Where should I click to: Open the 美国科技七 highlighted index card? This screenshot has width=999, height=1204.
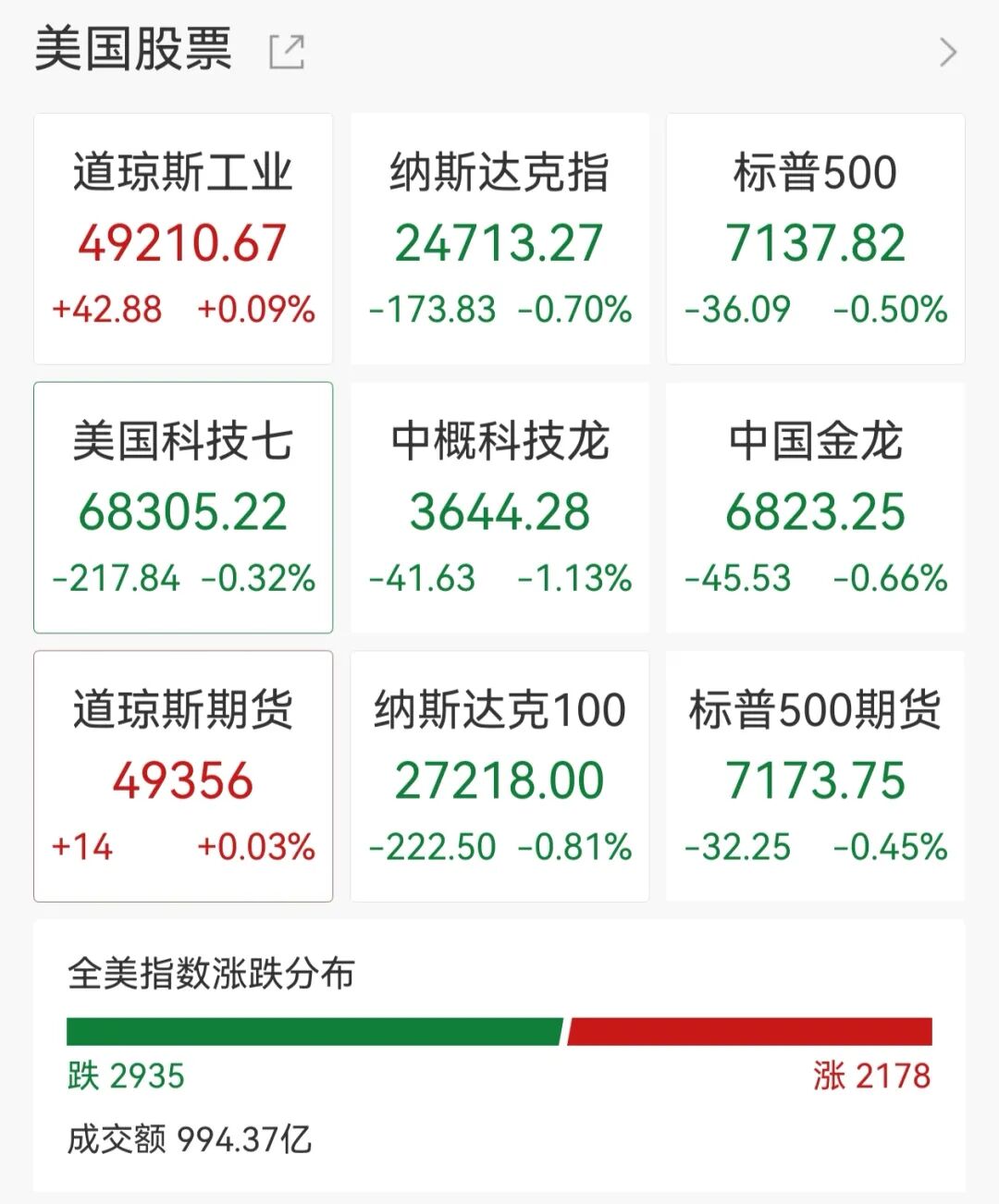pos(182,506)
